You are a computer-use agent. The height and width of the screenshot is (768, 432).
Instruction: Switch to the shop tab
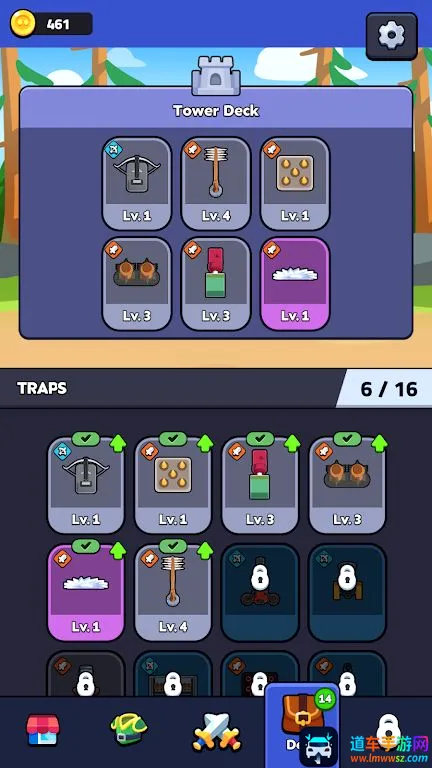43,731
